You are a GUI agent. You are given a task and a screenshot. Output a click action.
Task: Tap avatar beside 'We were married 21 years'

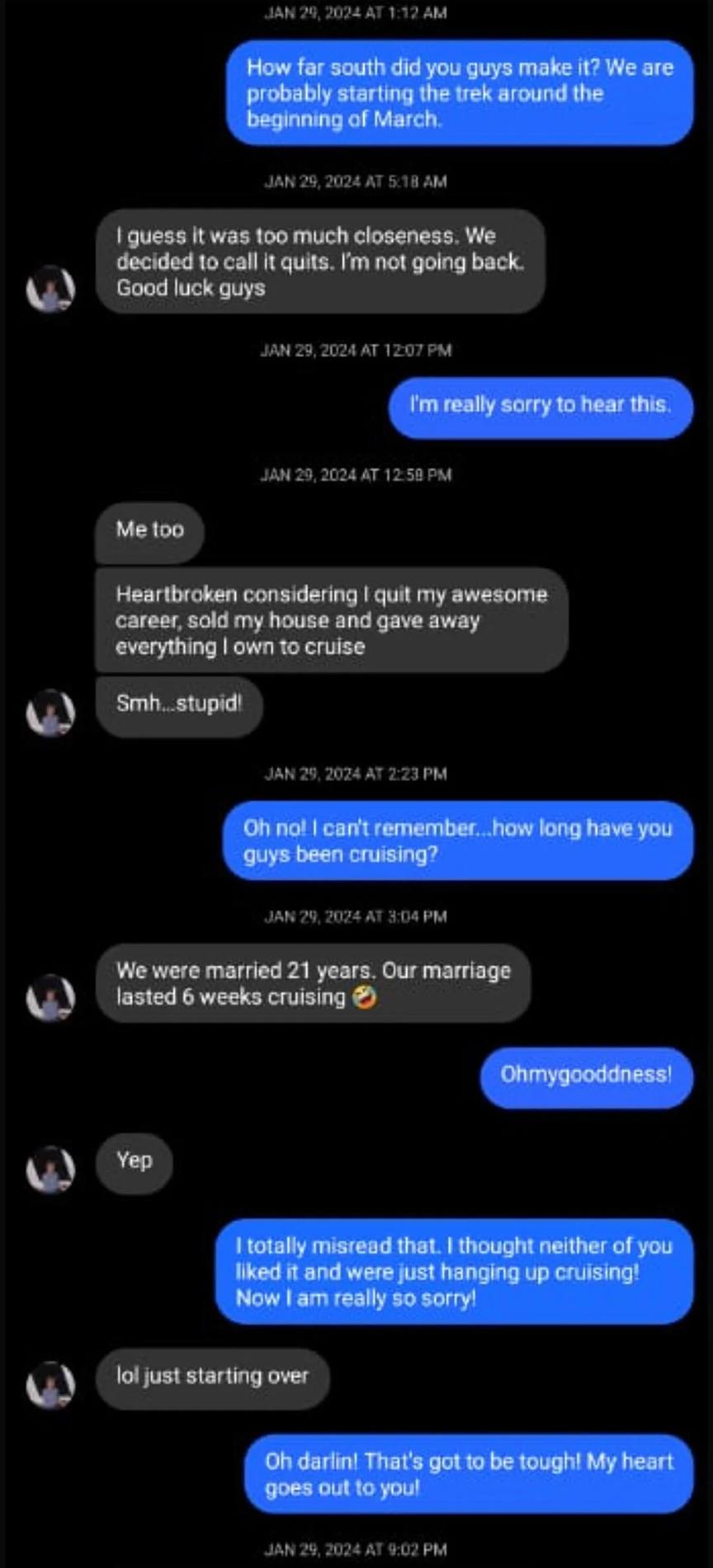coord(51,997)
